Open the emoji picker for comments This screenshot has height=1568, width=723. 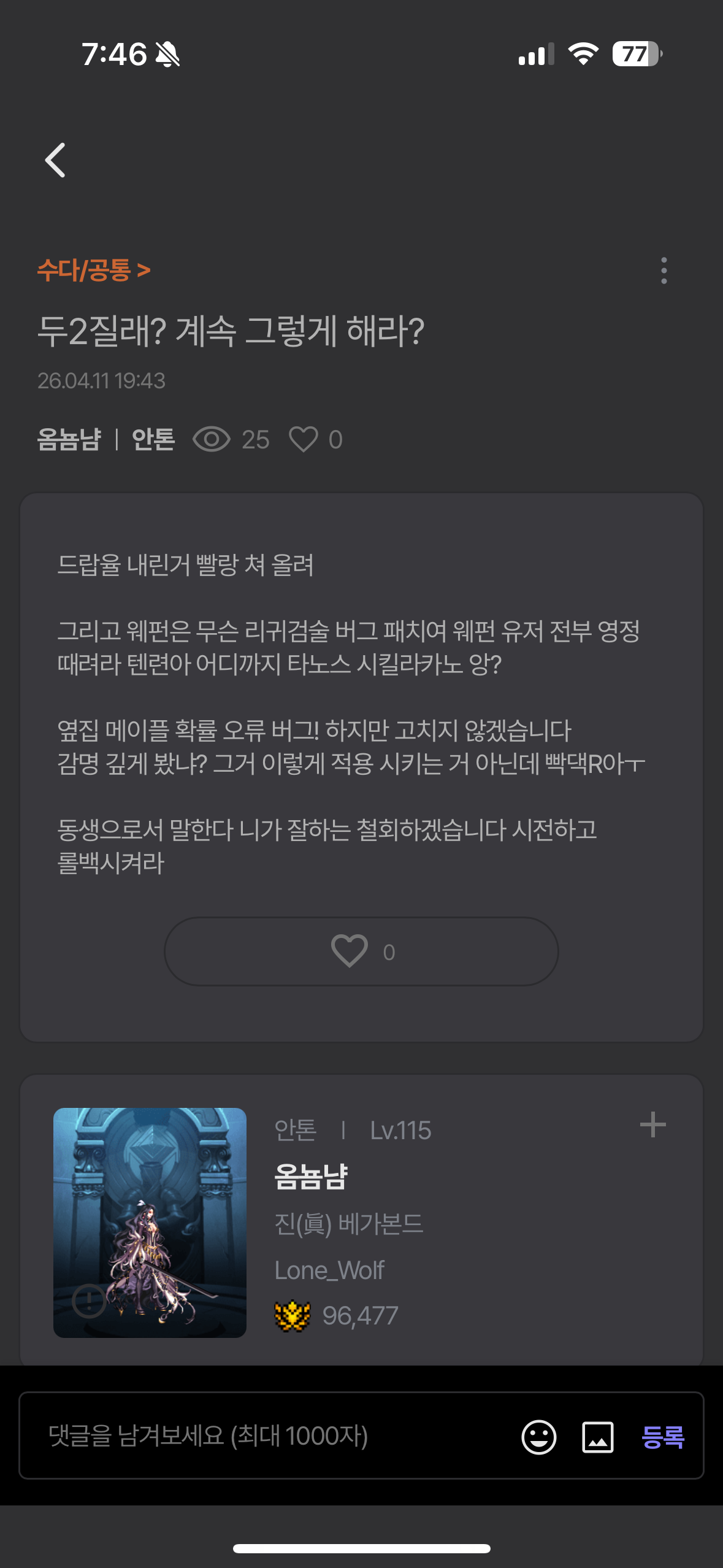click(538, 1437)
